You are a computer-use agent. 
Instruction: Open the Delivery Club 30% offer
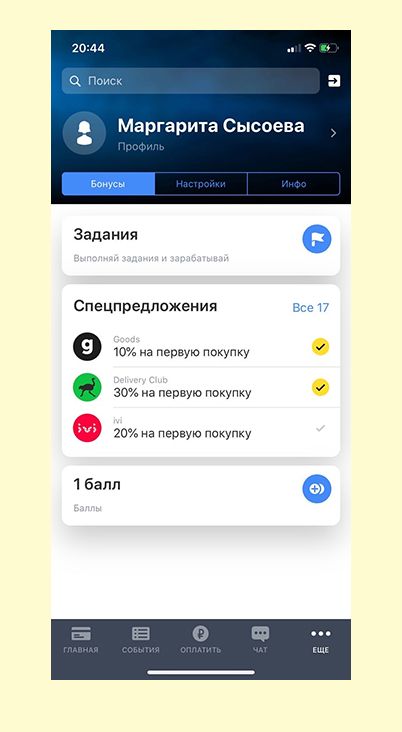(x=201, y=387)
